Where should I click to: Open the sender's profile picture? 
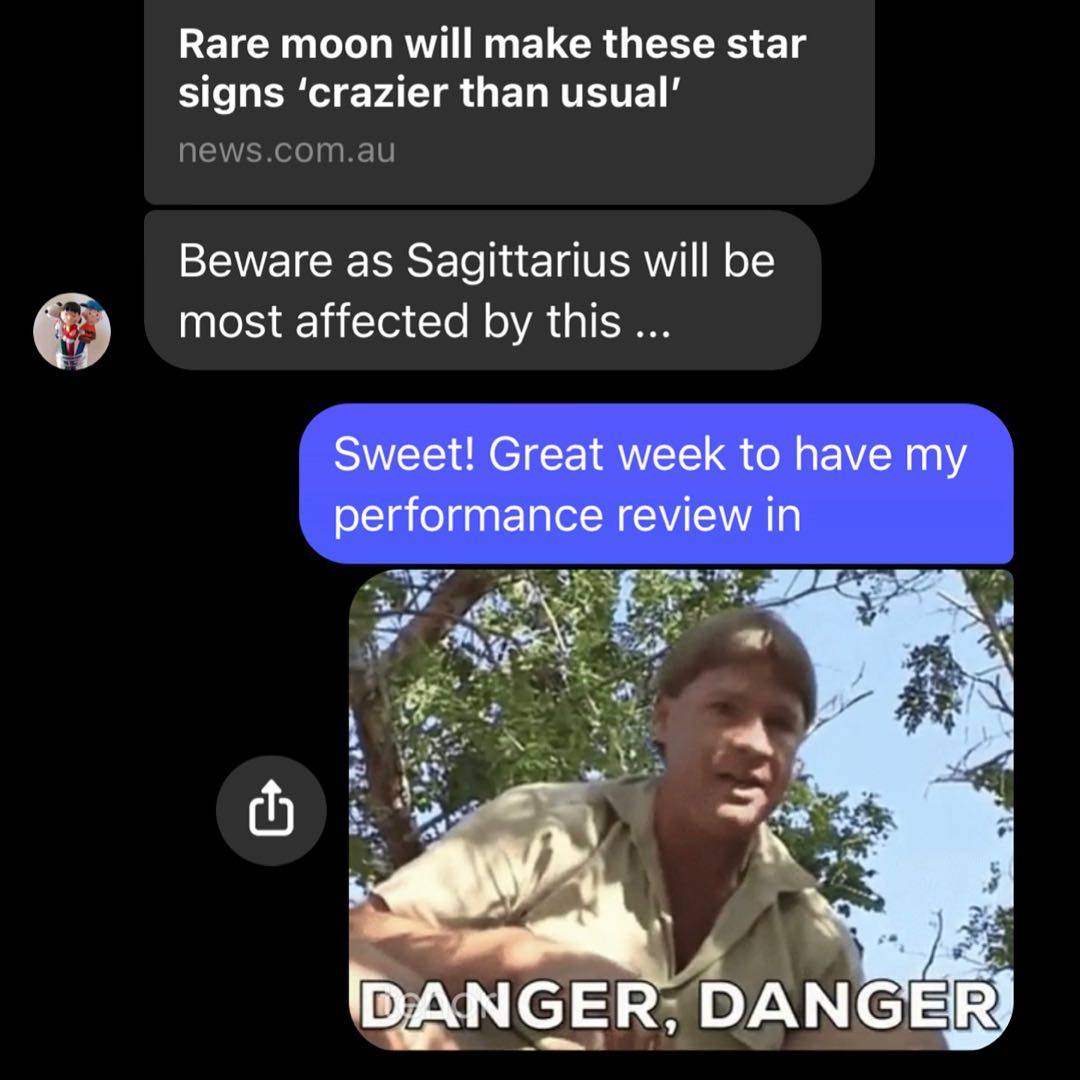[x=71, y=330]
